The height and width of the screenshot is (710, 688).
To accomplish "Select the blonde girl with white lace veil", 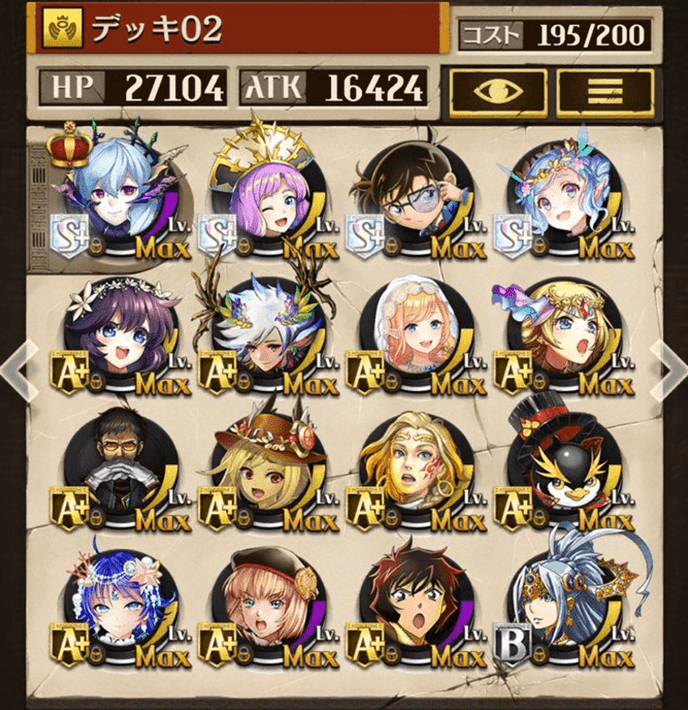I will point(408,335).
